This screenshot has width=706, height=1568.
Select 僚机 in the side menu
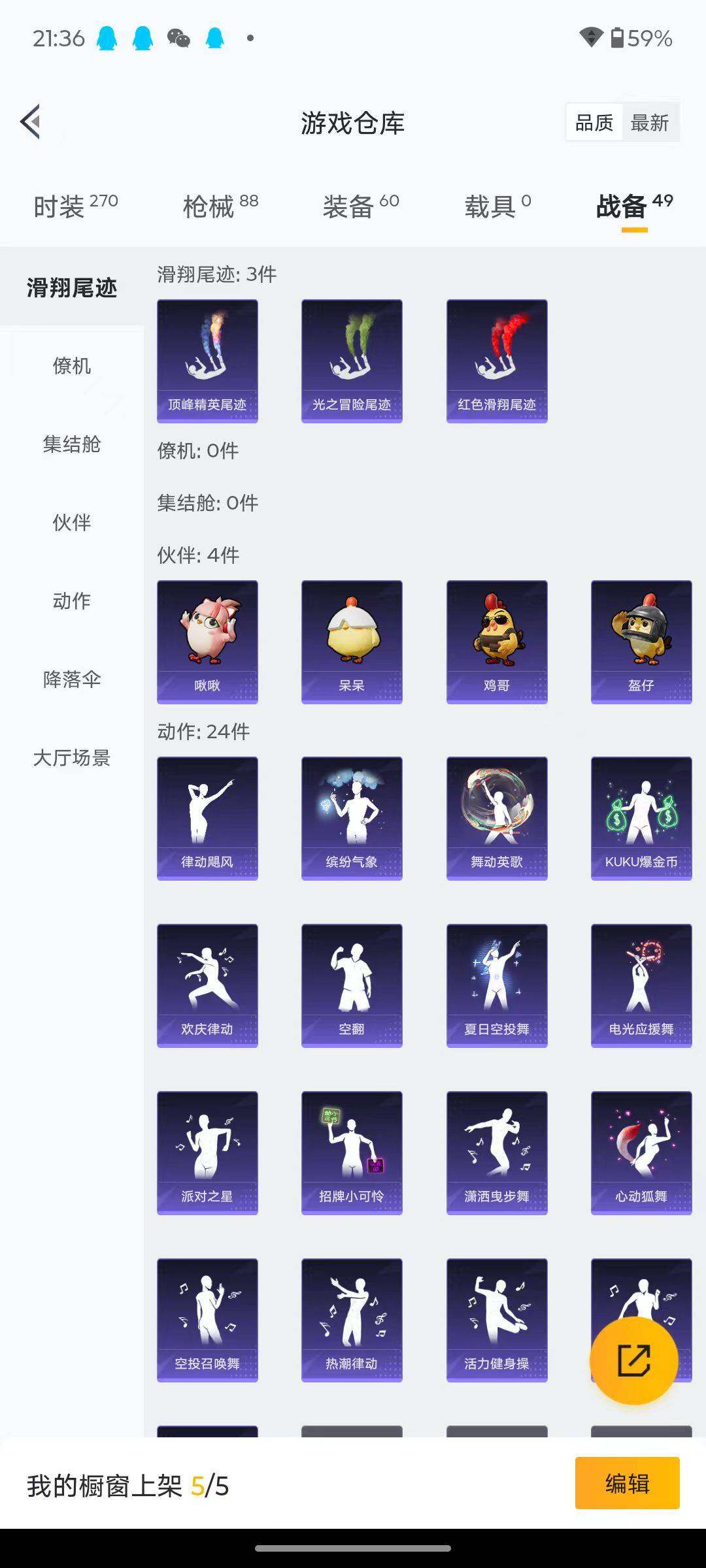(x=72, y=366)
